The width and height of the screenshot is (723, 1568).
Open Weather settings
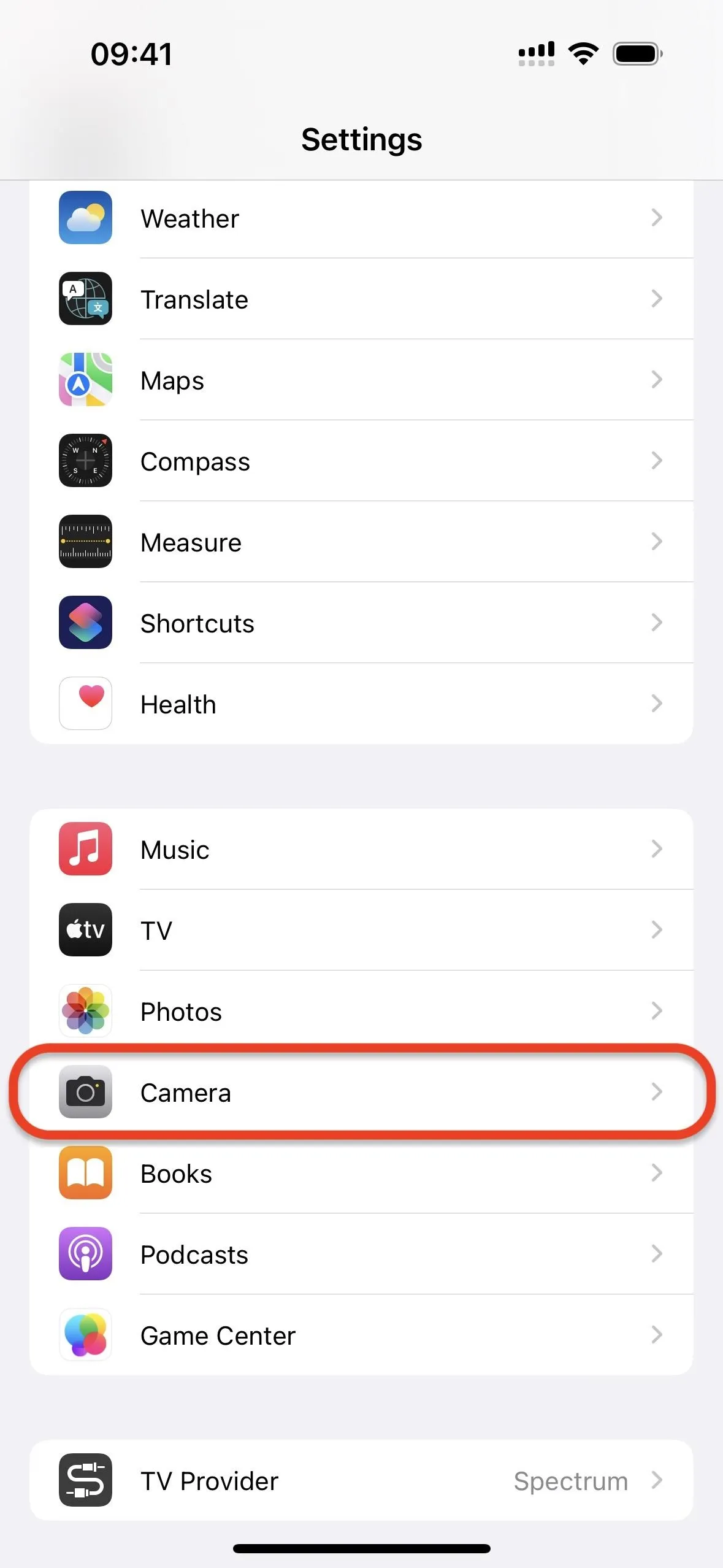[361, 218]
